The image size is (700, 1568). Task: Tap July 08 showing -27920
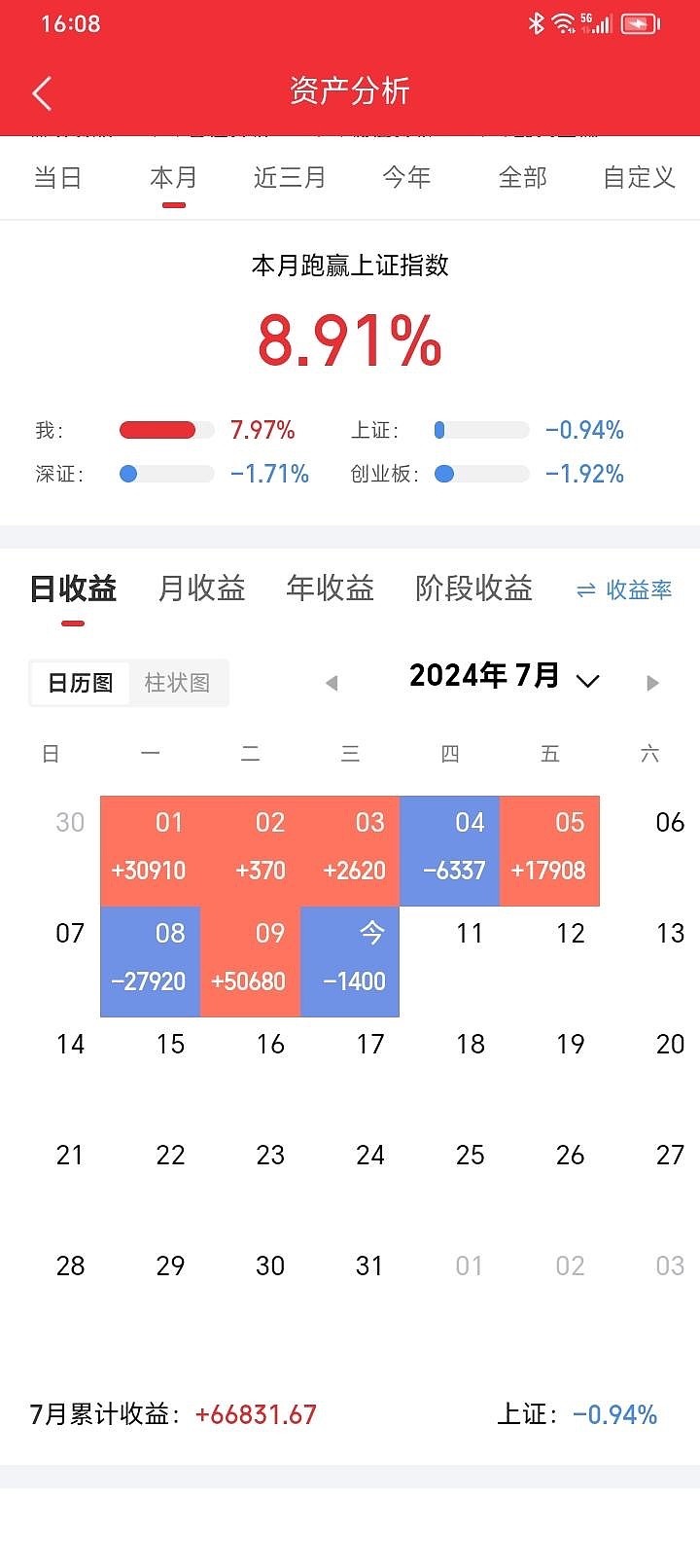coord(150,962)
